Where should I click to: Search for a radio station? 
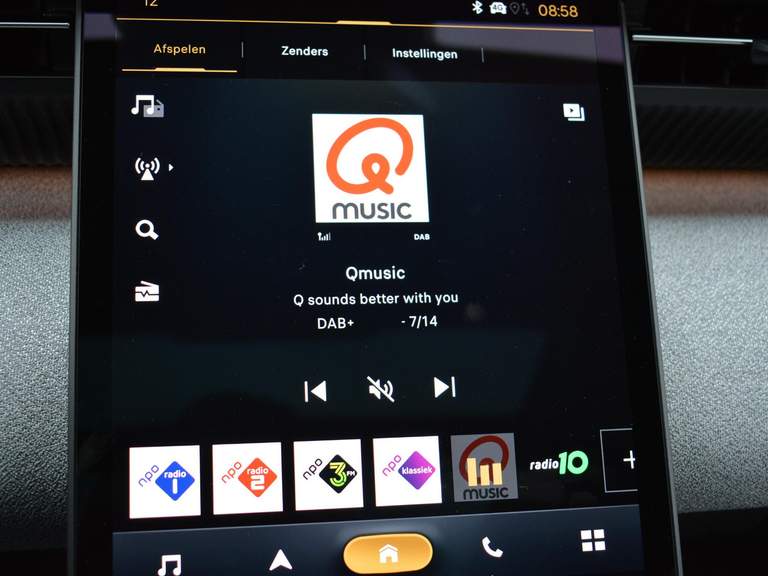point(147,231)
